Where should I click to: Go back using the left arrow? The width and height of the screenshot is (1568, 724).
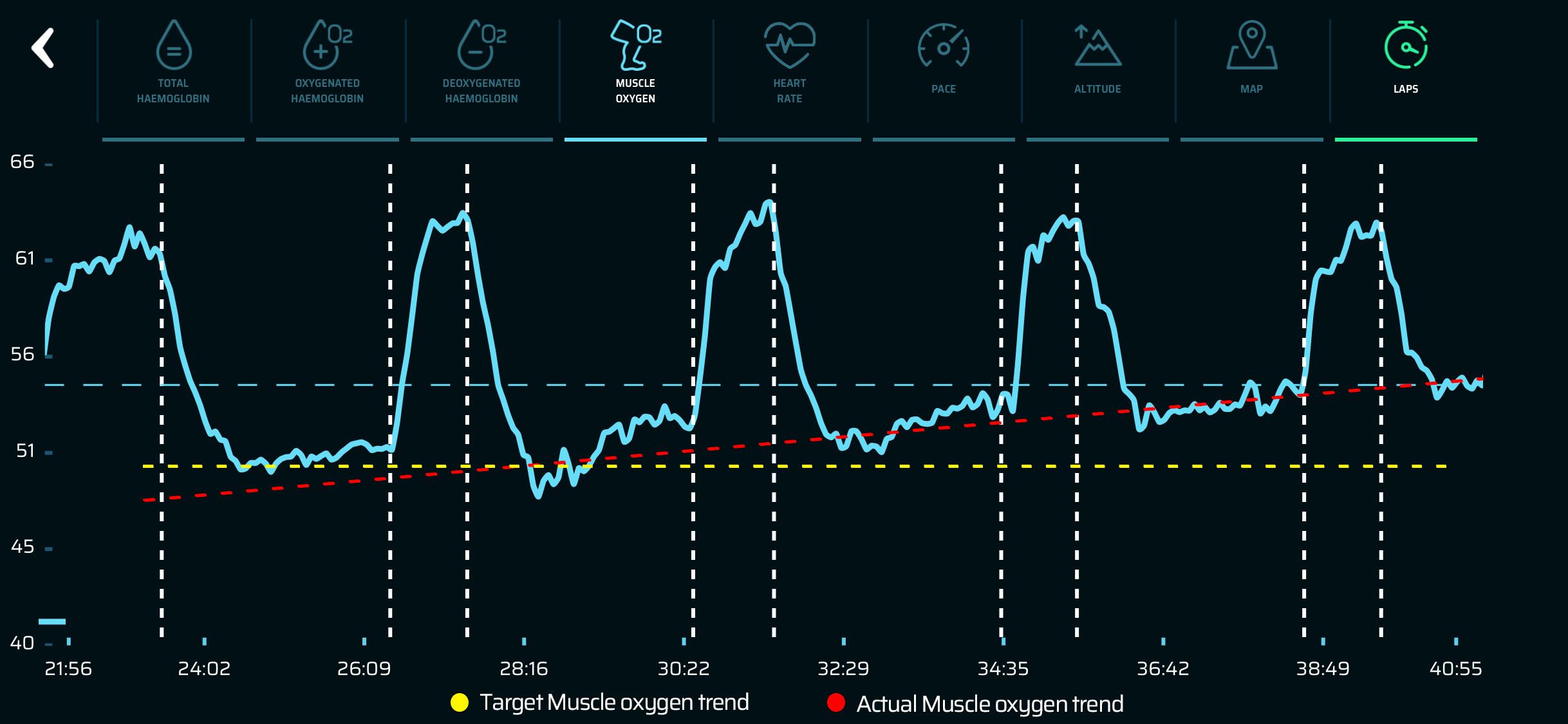click(x=43, y=48)
